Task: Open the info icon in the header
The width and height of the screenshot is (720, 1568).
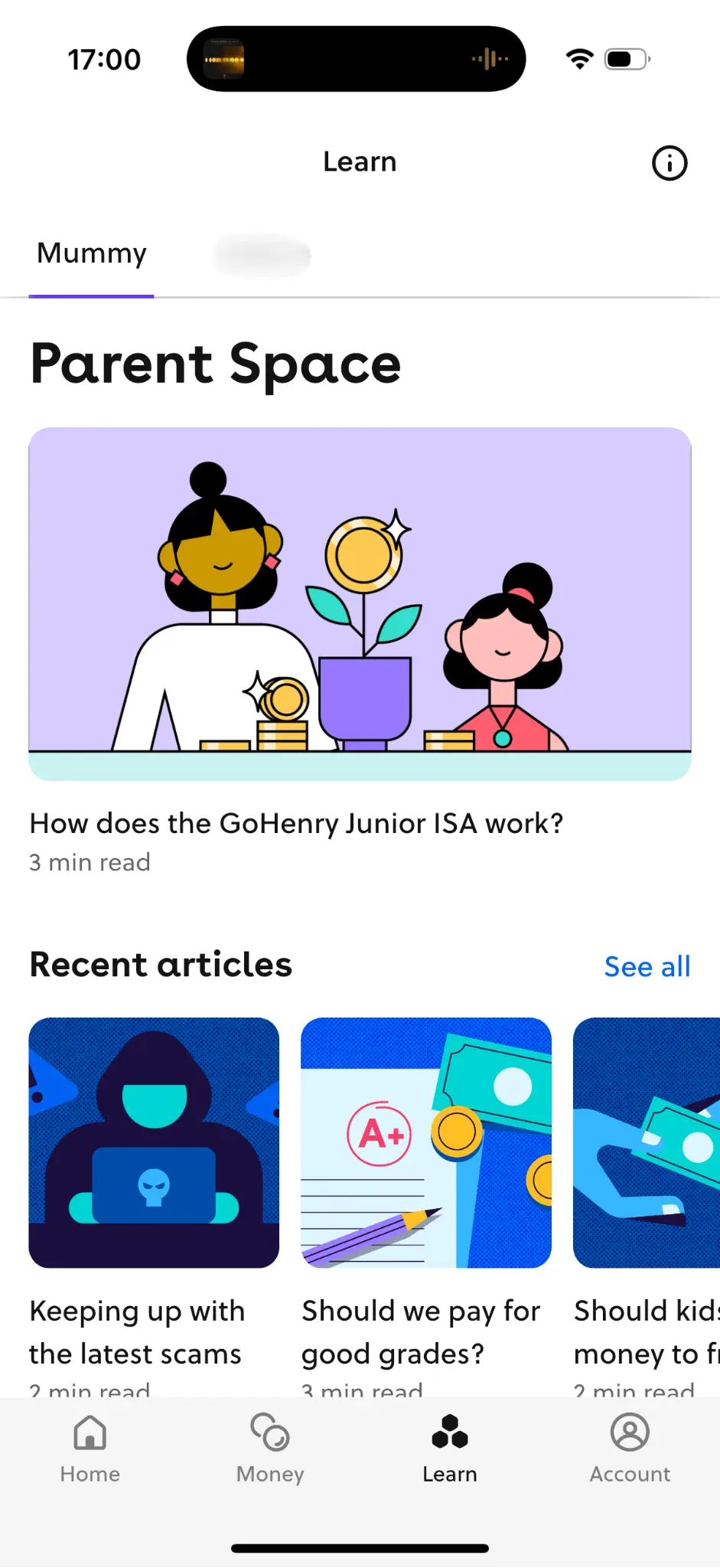Action: click(669, 163)
